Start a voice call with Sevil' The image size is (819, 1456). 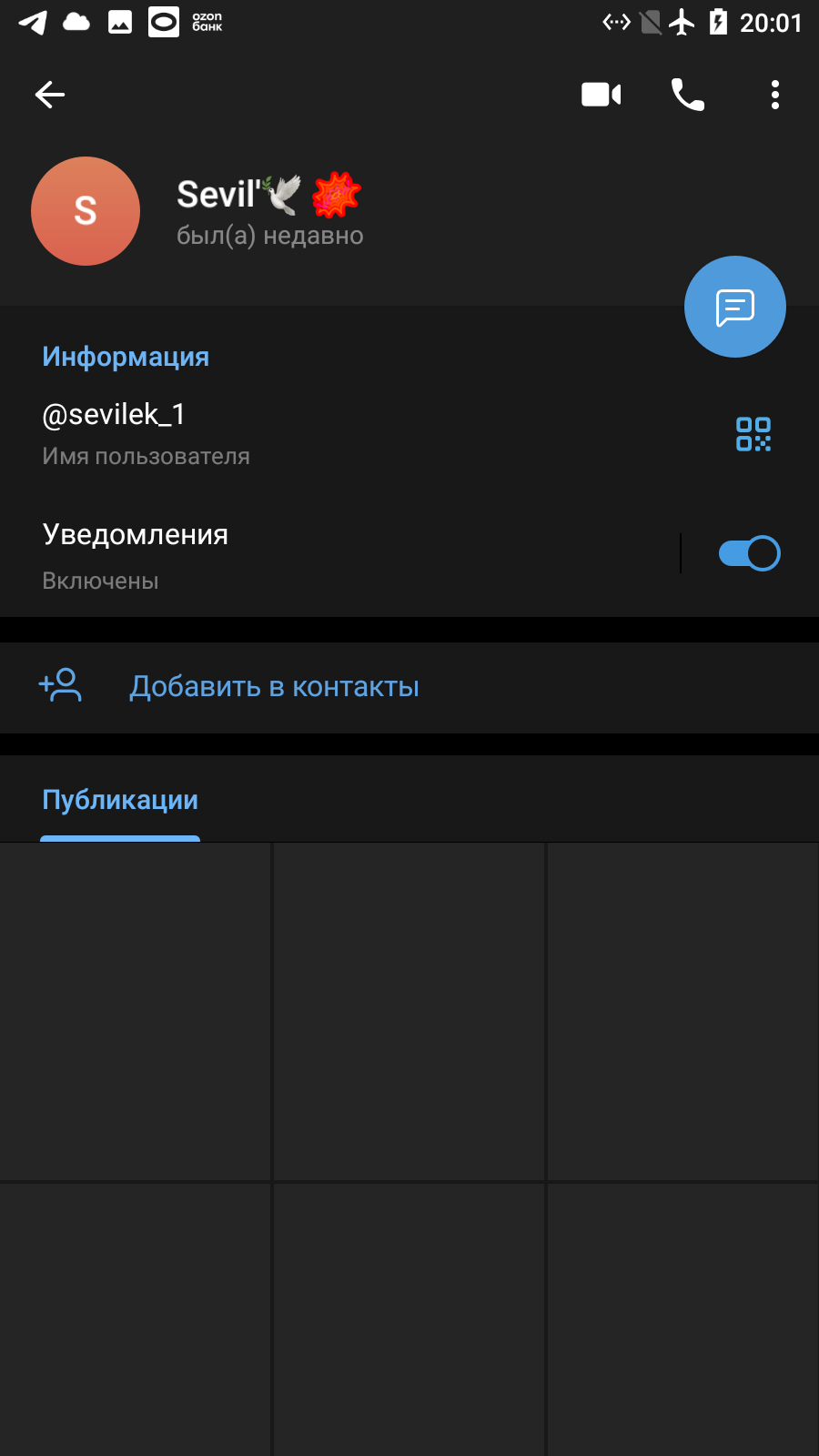(688, 95)
